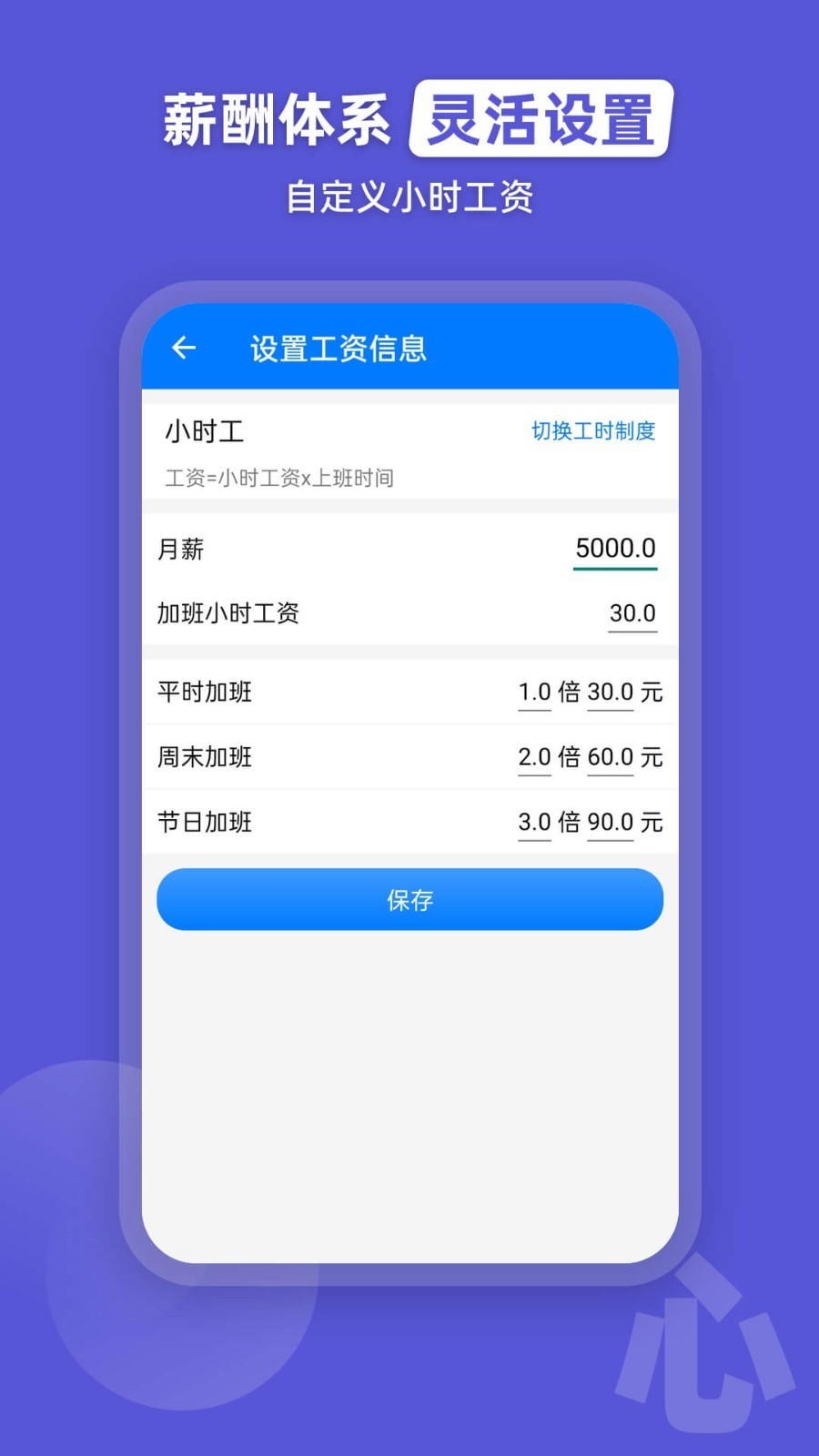Select the 平时加班 weekday overtime multiplier field
This screenshot has height=1456, width=819.
point(533,692)
